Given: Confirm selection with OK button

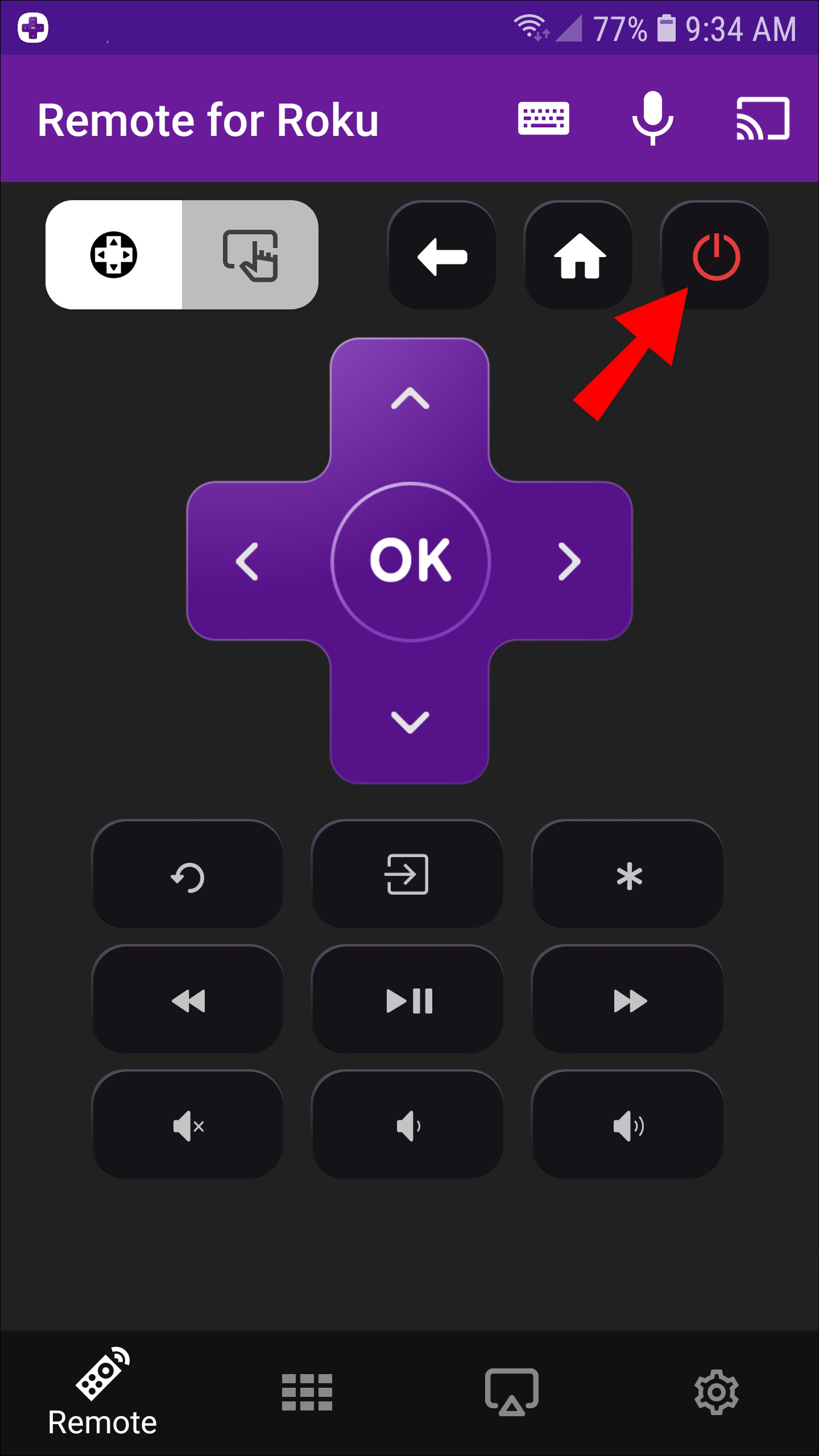Looking at the screenshot, I should point(410,561).
